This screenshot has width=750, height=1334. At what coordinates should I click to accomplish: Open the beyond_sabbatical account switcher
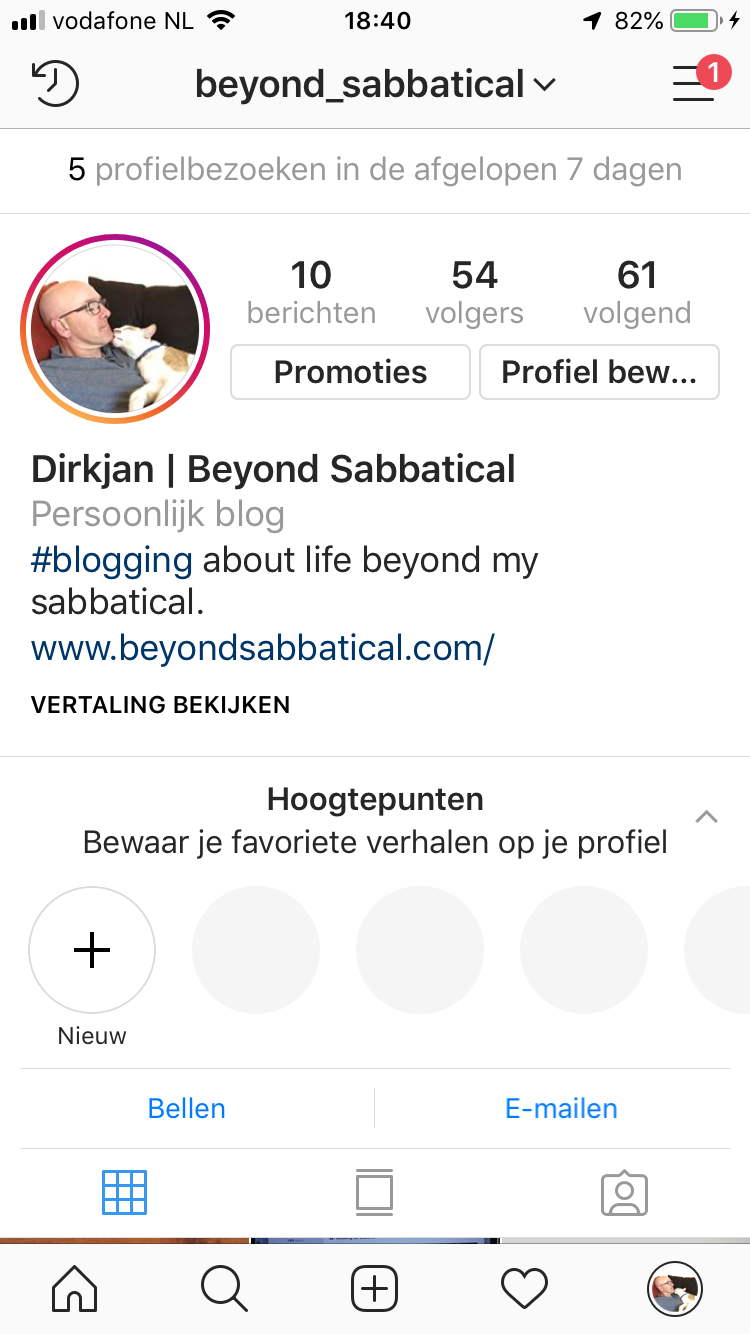375,85
